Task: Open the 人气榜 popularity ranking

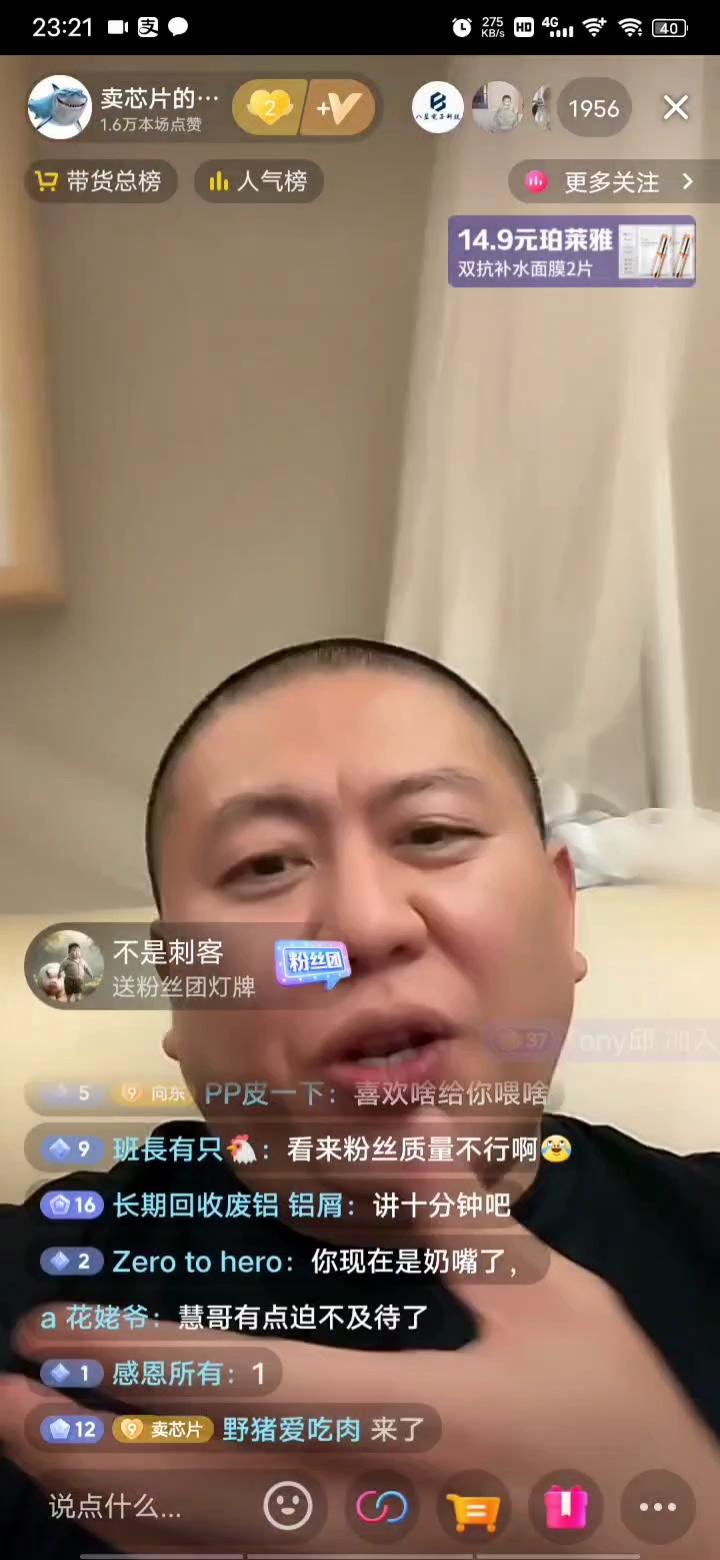Action: coord(258,182)
